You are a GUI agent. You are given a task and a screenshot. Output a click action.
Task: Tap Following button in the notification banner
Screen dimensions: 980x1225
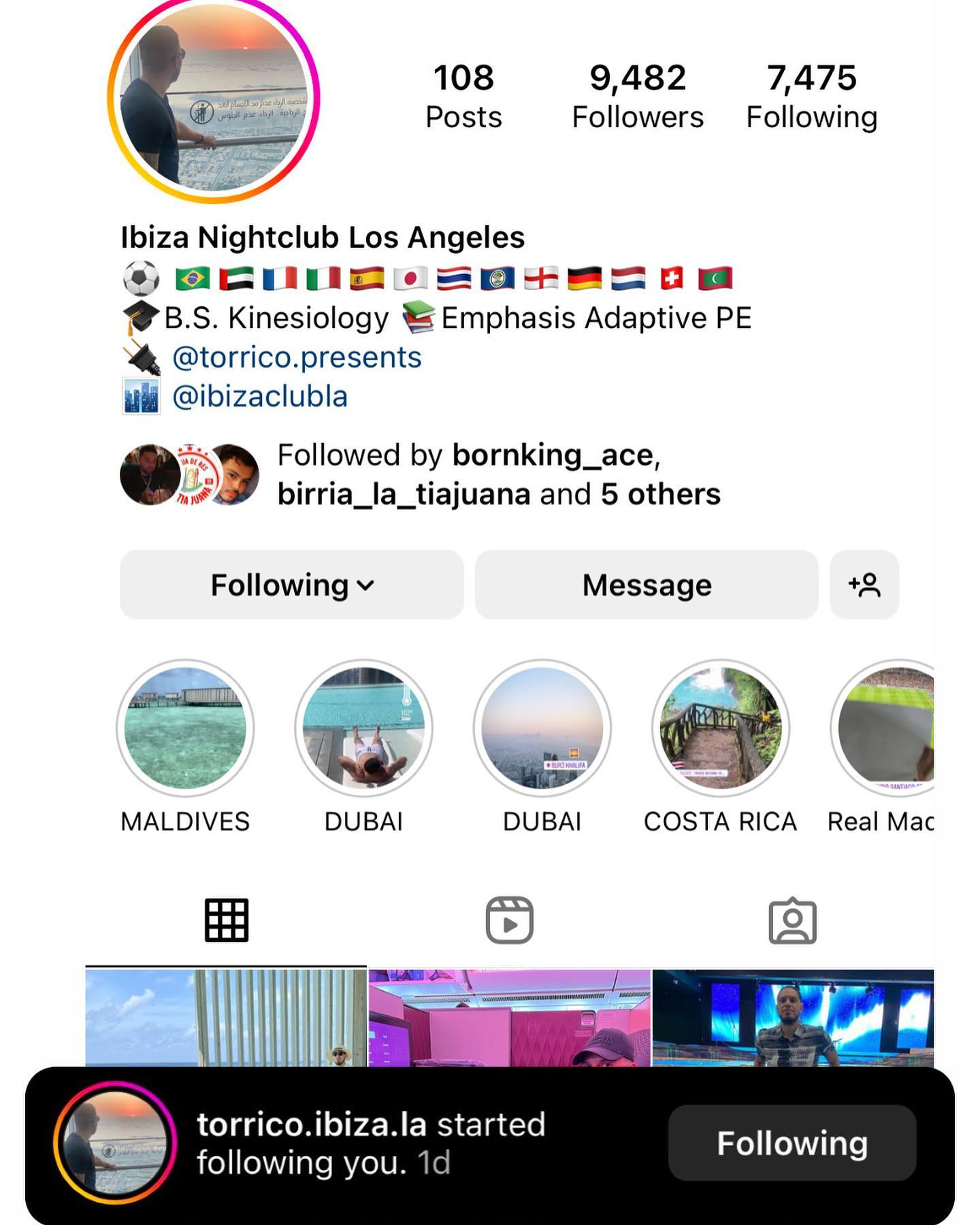pyautogui.click(x=792, y=1143)
